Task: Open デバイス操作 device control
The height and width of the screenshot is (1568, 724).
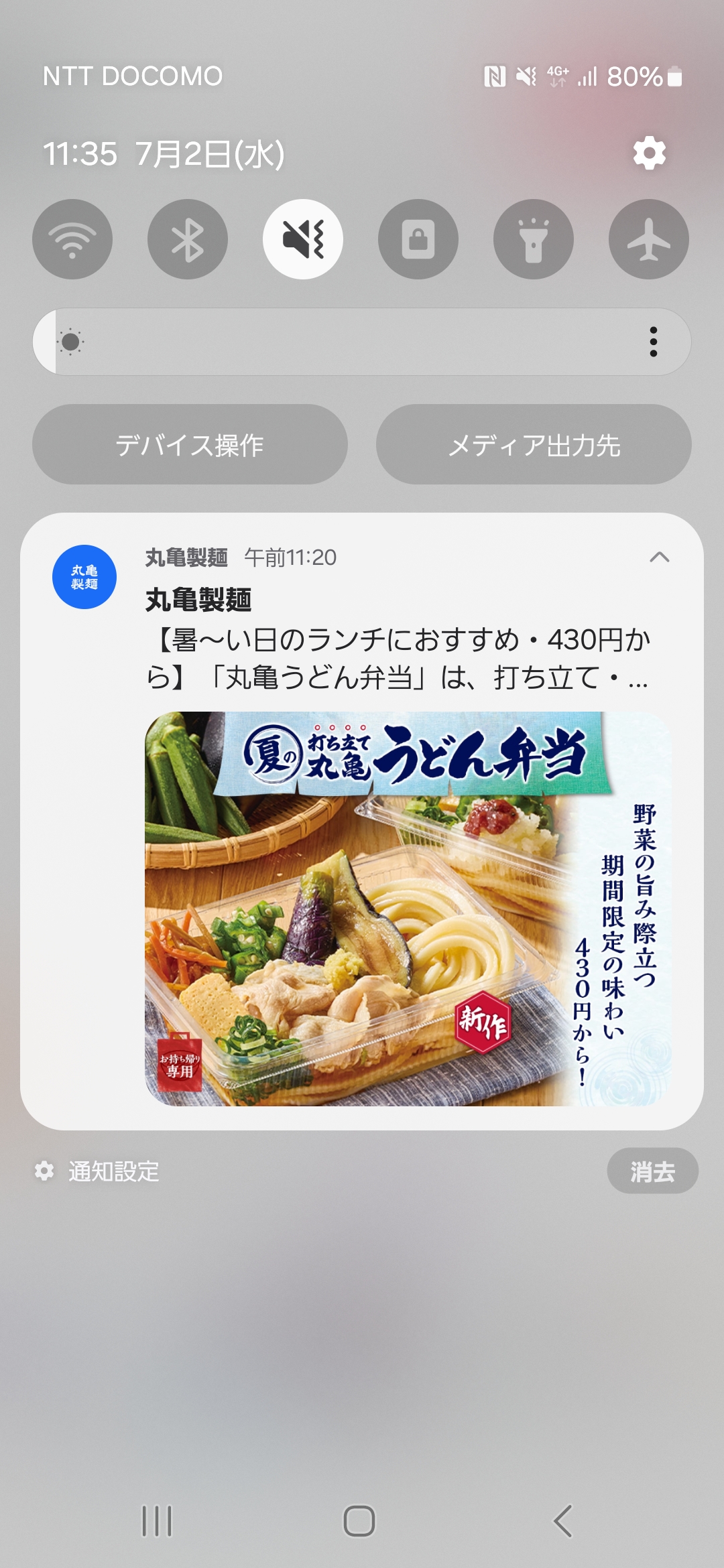Action: pos(190,444)
